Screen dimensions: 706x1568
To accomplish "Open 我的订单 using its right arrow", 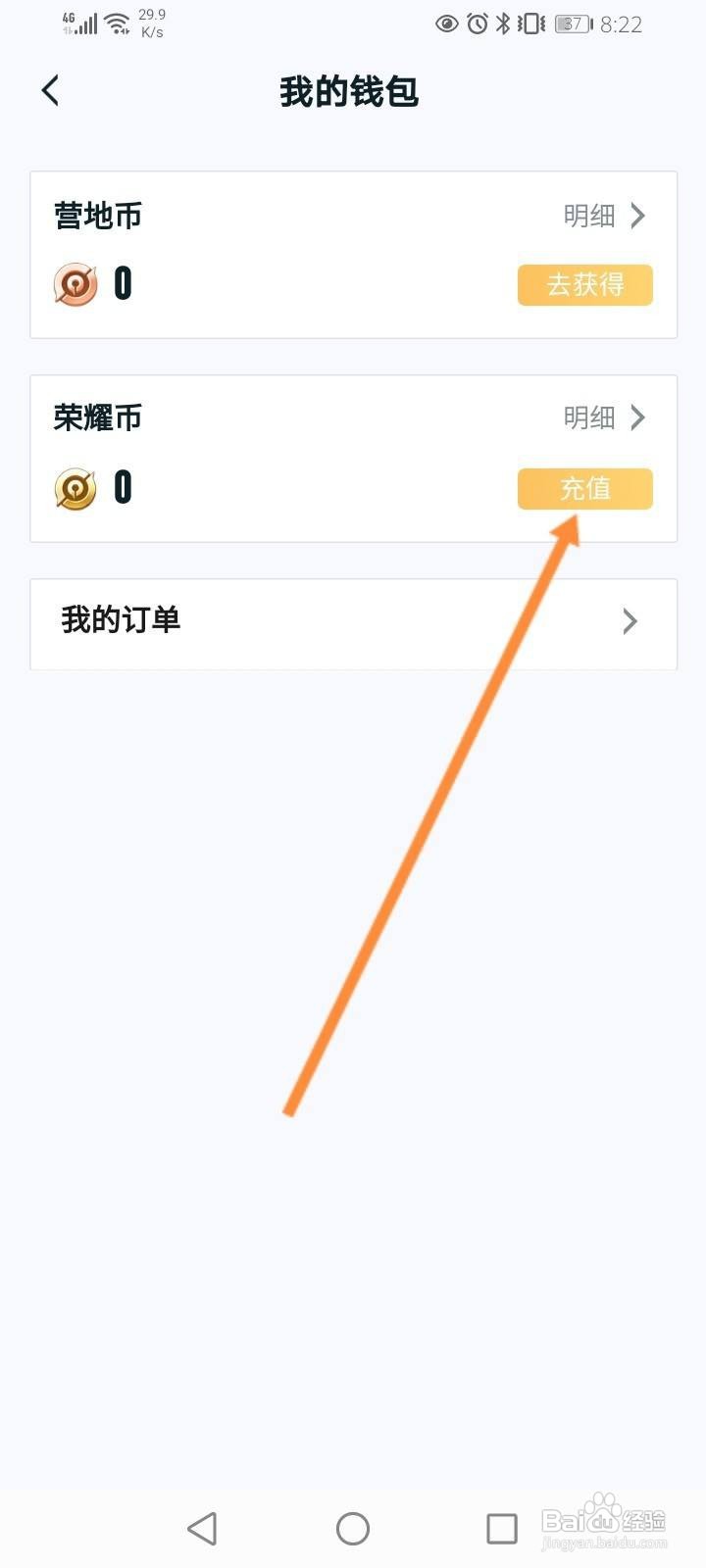I will (x=630, y=621).
